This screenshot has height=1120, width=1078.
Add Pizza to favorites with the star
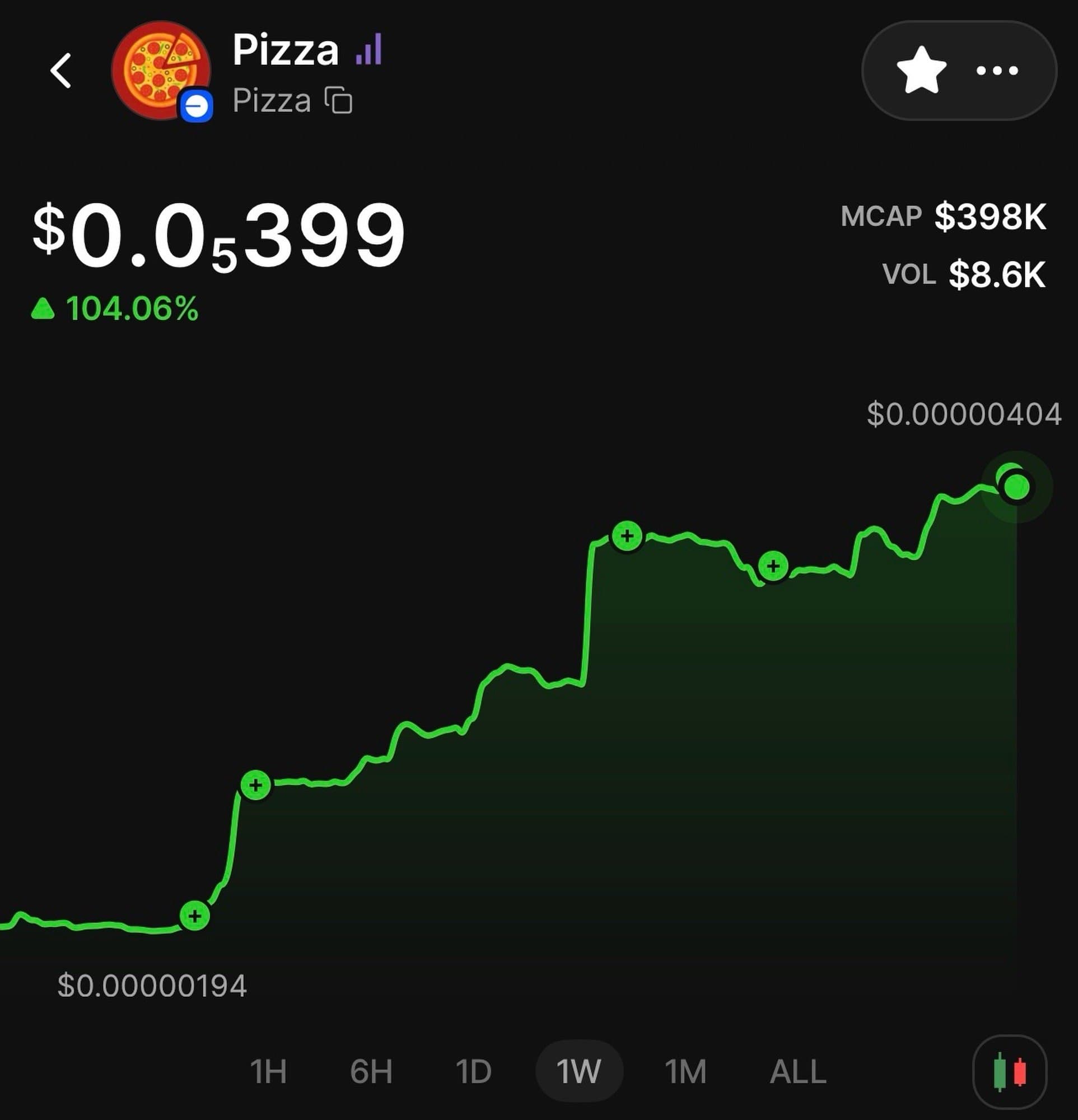point(921,71)
